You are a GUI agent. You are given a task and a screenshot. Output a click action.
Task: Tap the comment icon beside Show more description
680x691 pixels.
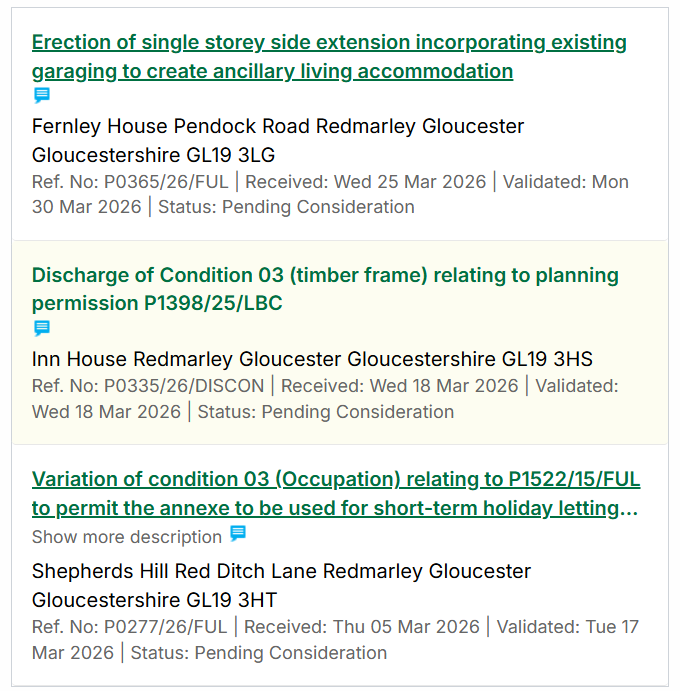pyautogui.click(x=238, y=534)
